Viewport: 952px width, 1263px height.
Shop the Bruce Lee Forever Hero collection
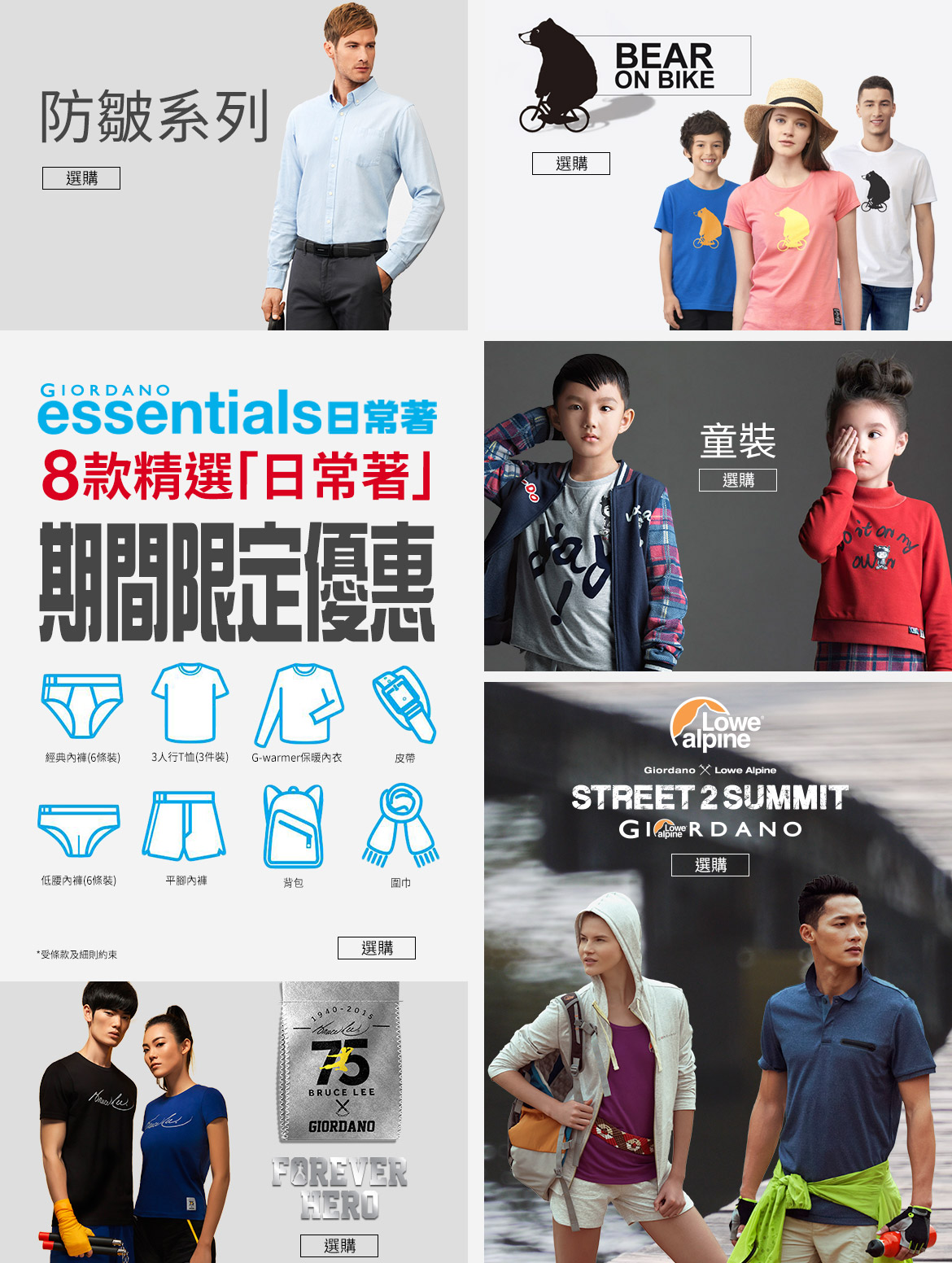(339, 1245)
